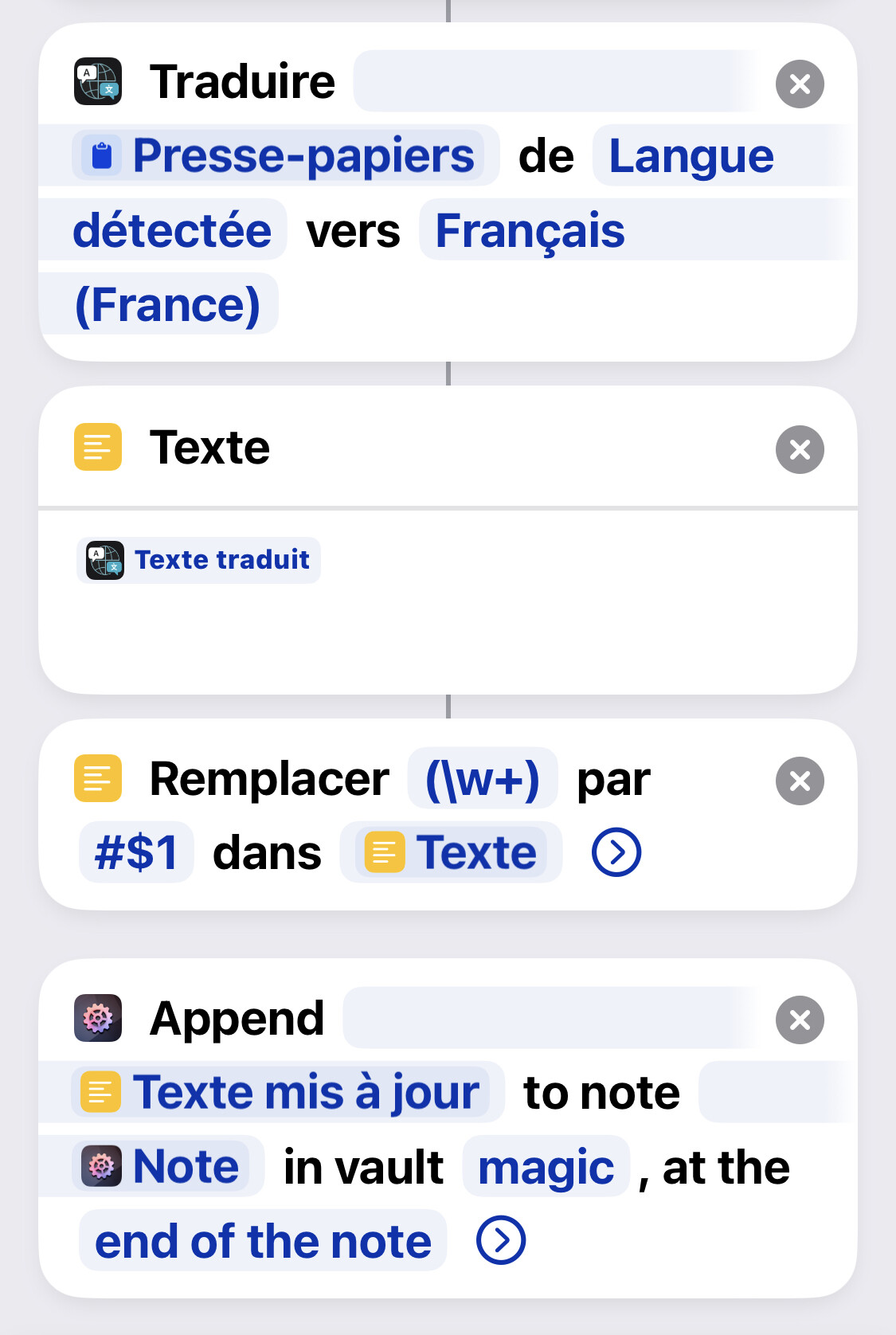Expand the Append action options
Image resolution: width=896 pixels, height=1335 pixels.
coord(500,1241)
